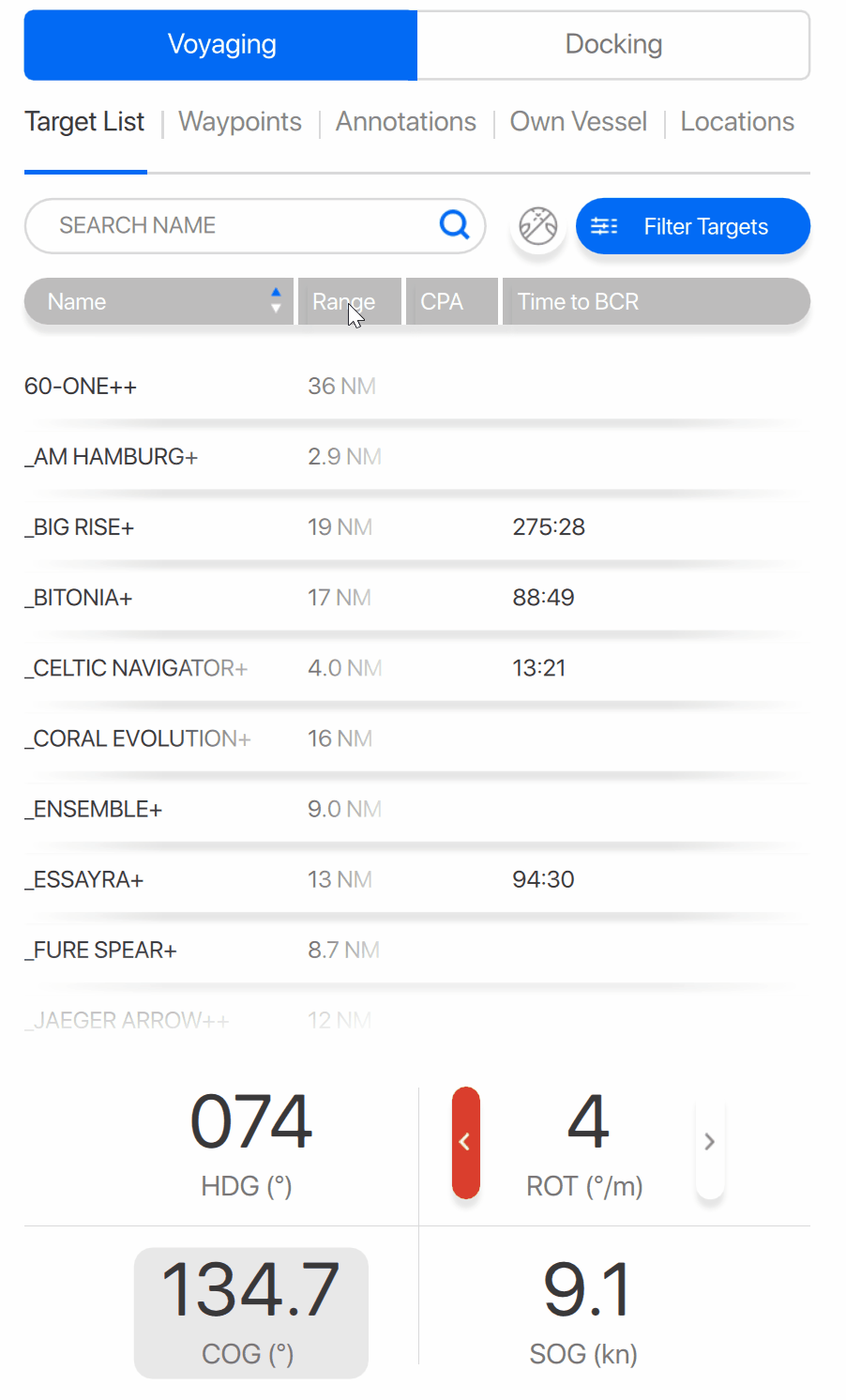Click the Time to BCR column header
846x1400 pixels.
click(x=578, y=301)
